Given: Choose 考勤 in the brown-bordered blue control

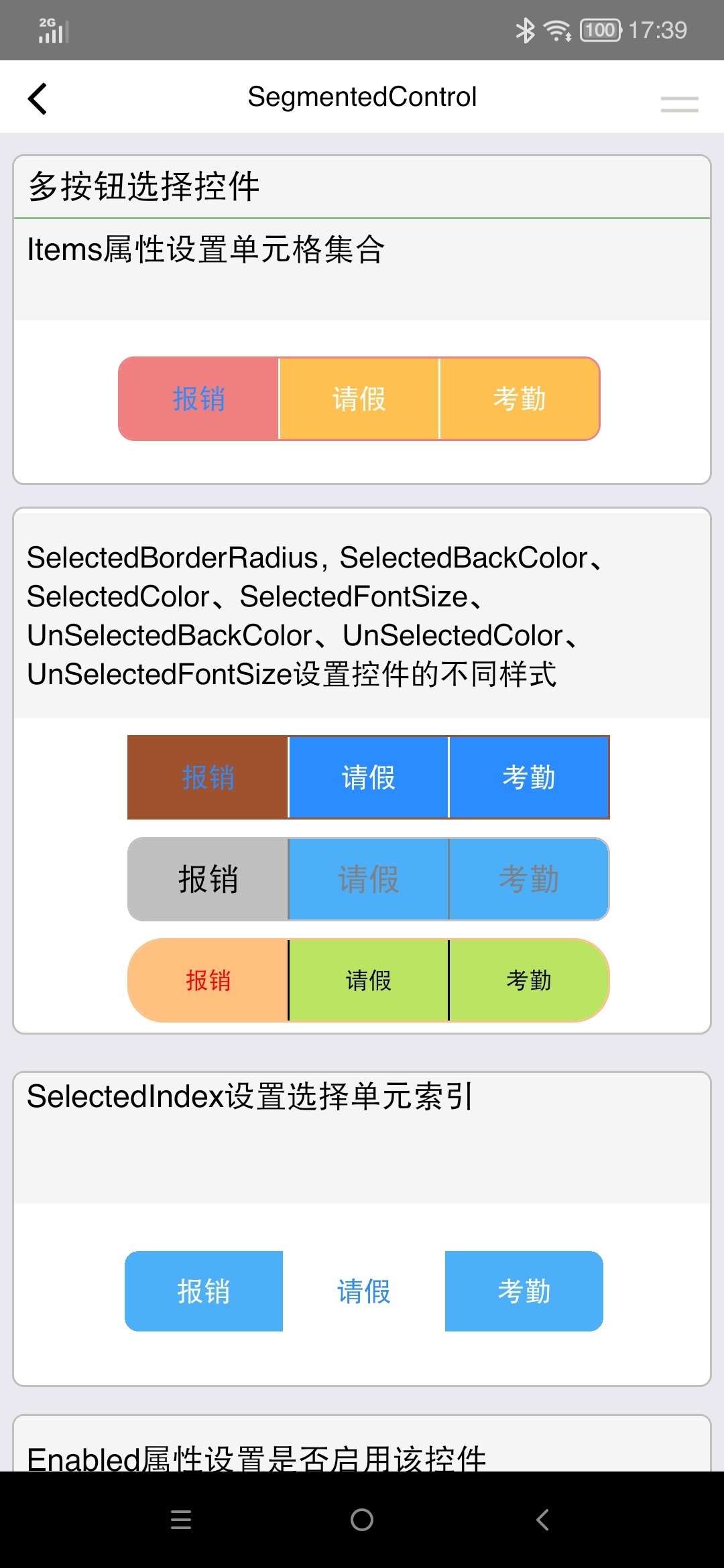Looking at the screenshot, I should point(529,777).
